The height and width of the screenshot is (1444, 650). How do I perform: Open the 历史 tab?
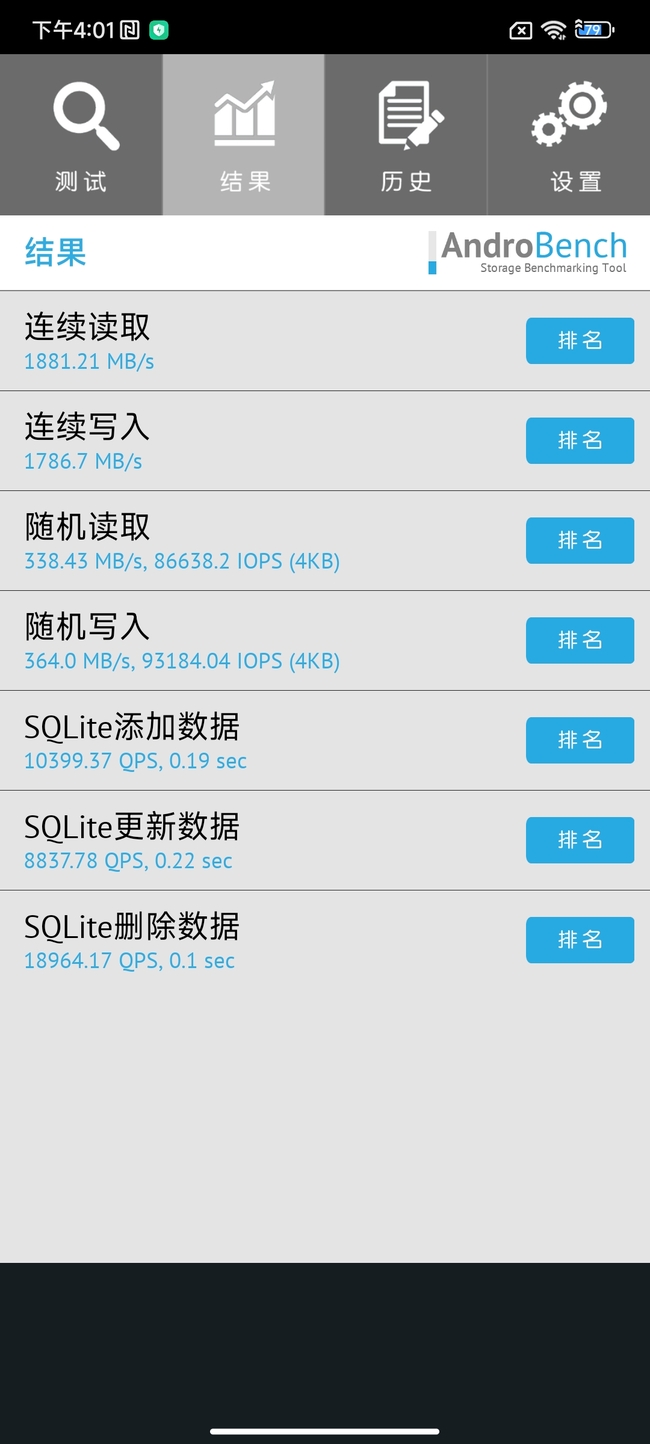pos(406,135)
